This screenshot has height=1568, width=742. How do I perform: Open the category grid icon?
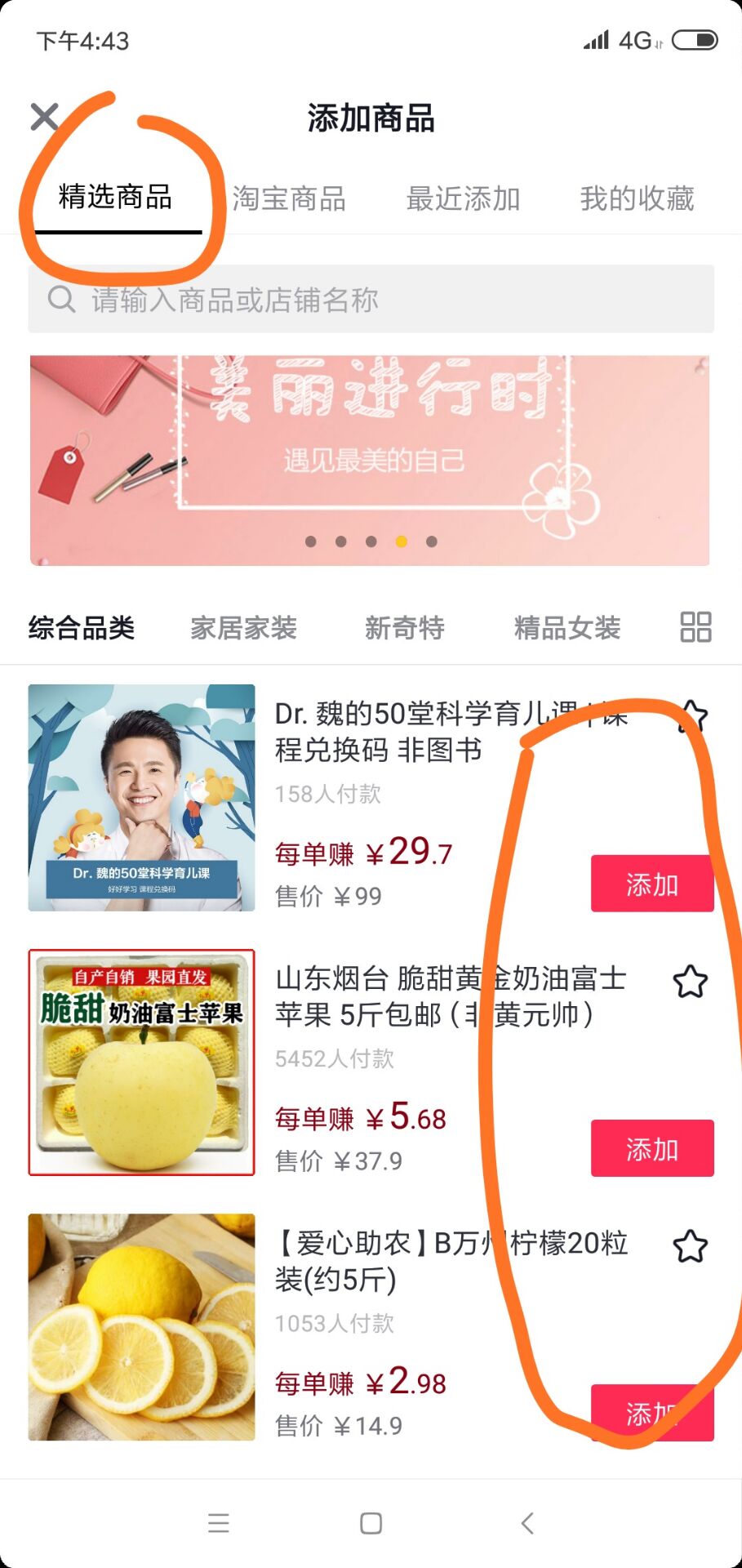[x=695, y=627]
